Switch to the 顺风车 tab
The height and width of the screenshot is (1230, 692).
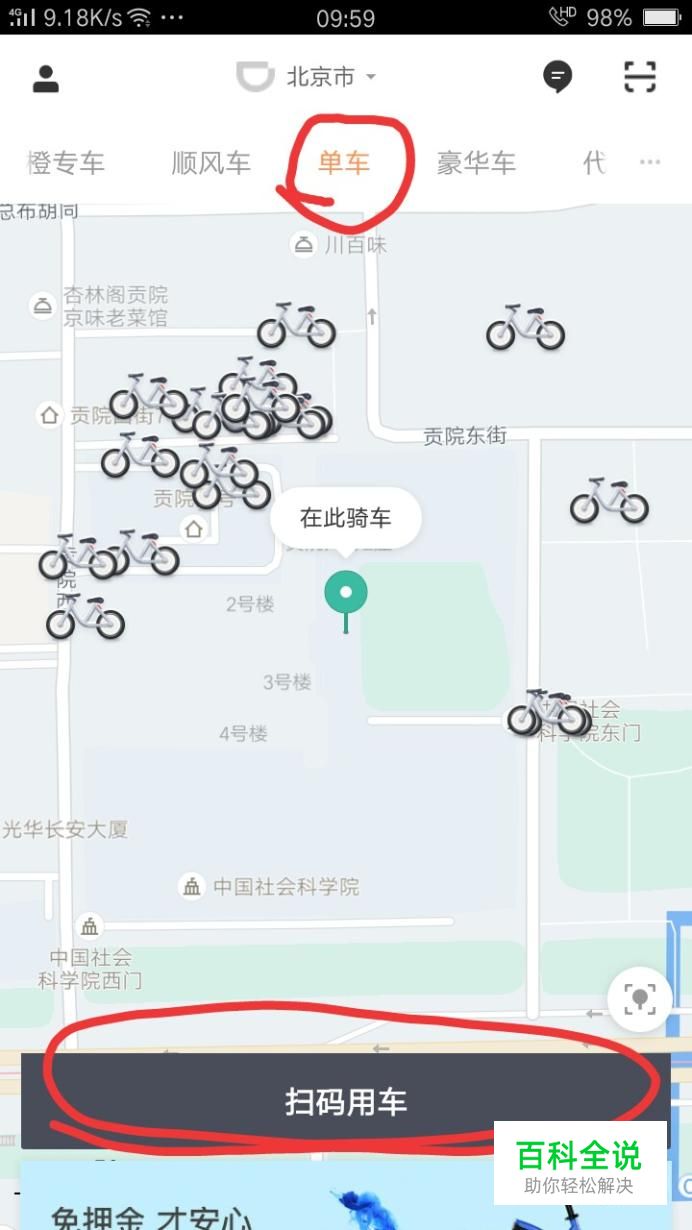point(211,163)
